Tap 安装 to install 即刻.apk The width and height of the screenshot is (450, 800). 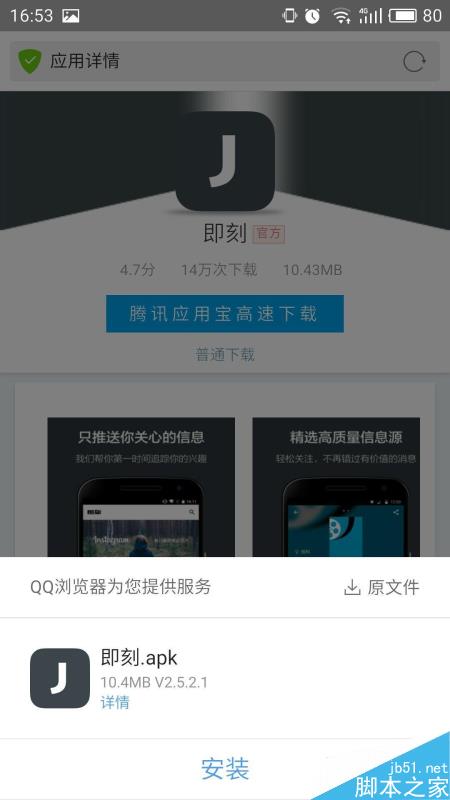225,769
